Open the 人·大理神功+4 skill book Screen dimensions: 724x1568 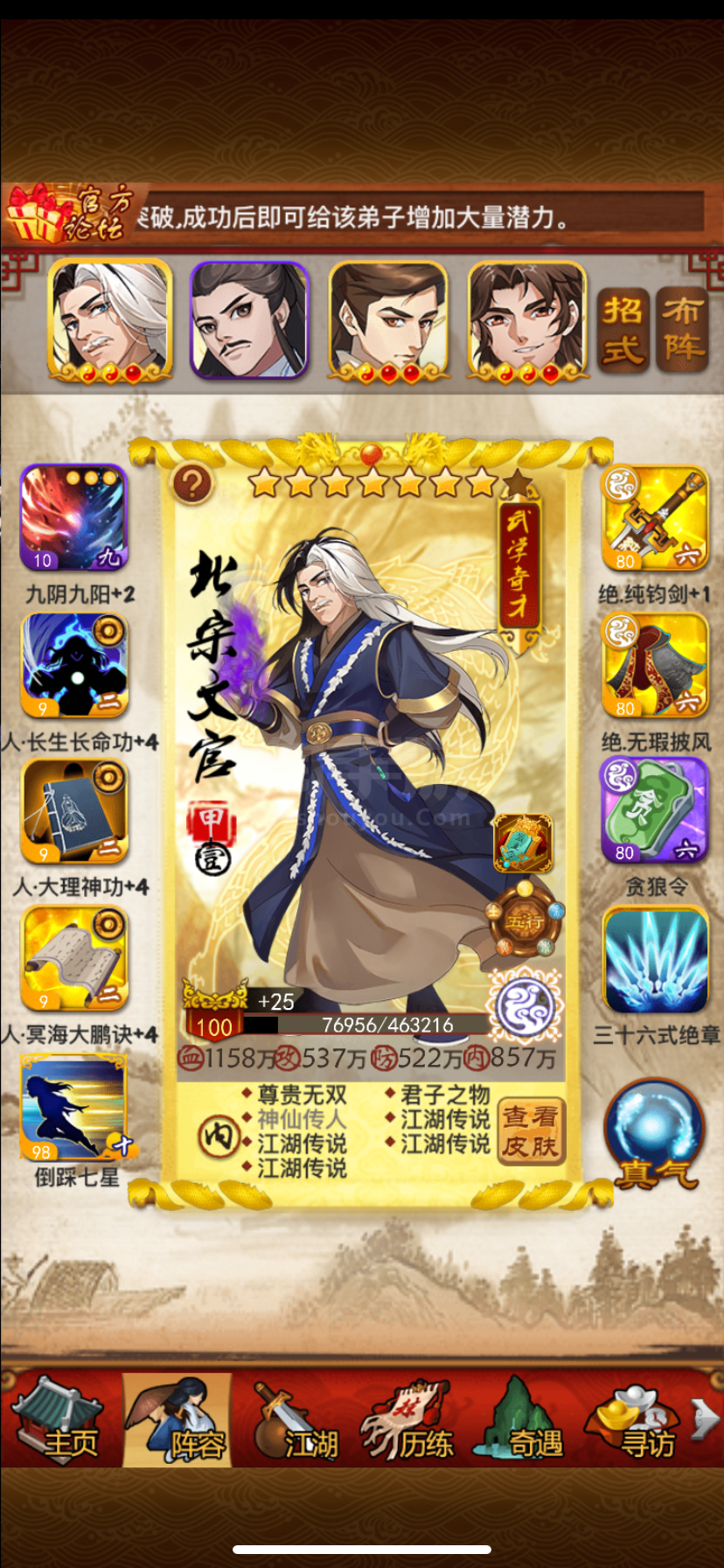pos(73,811)
